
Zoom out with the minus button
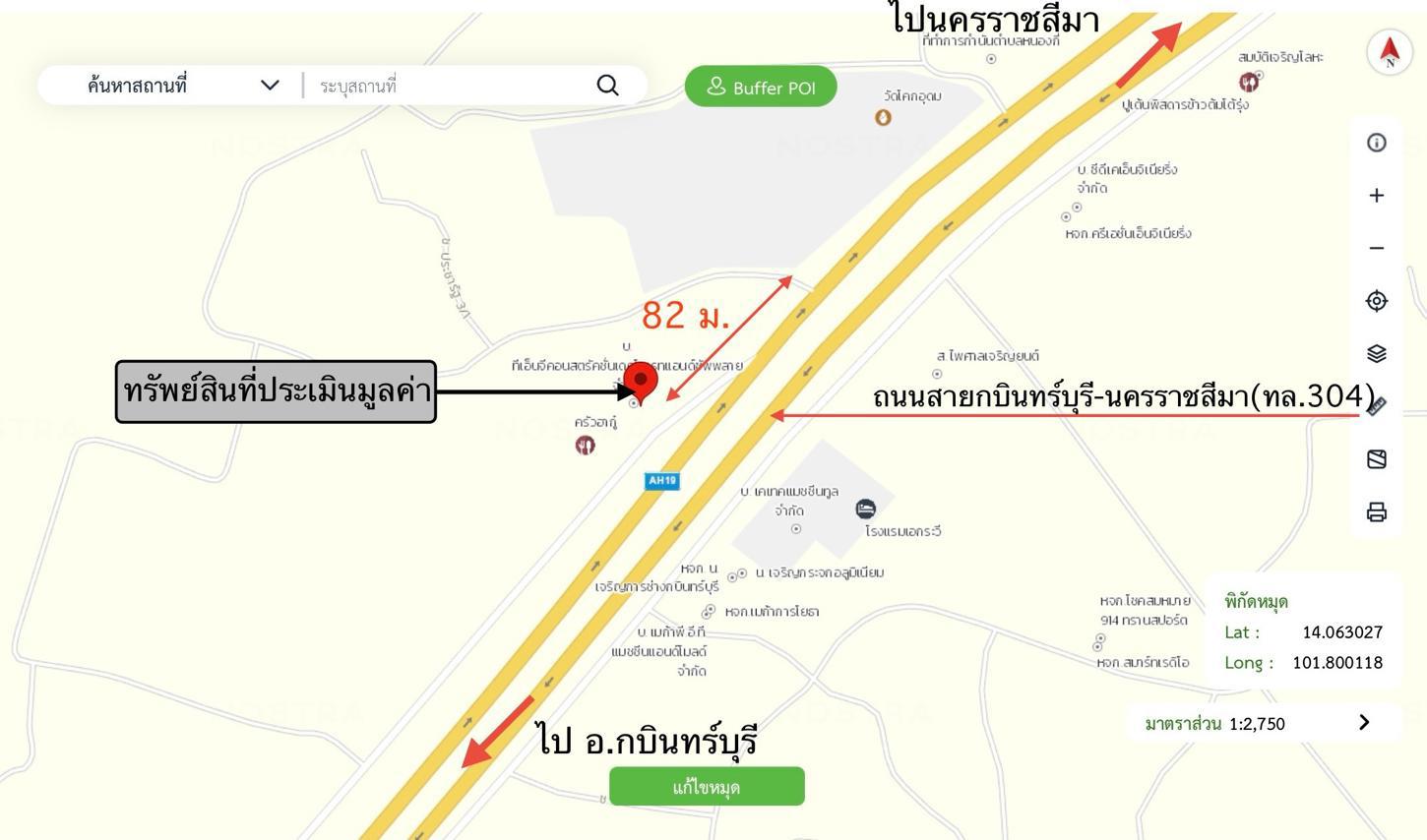pyautogui.click(x=1376, y=248)
